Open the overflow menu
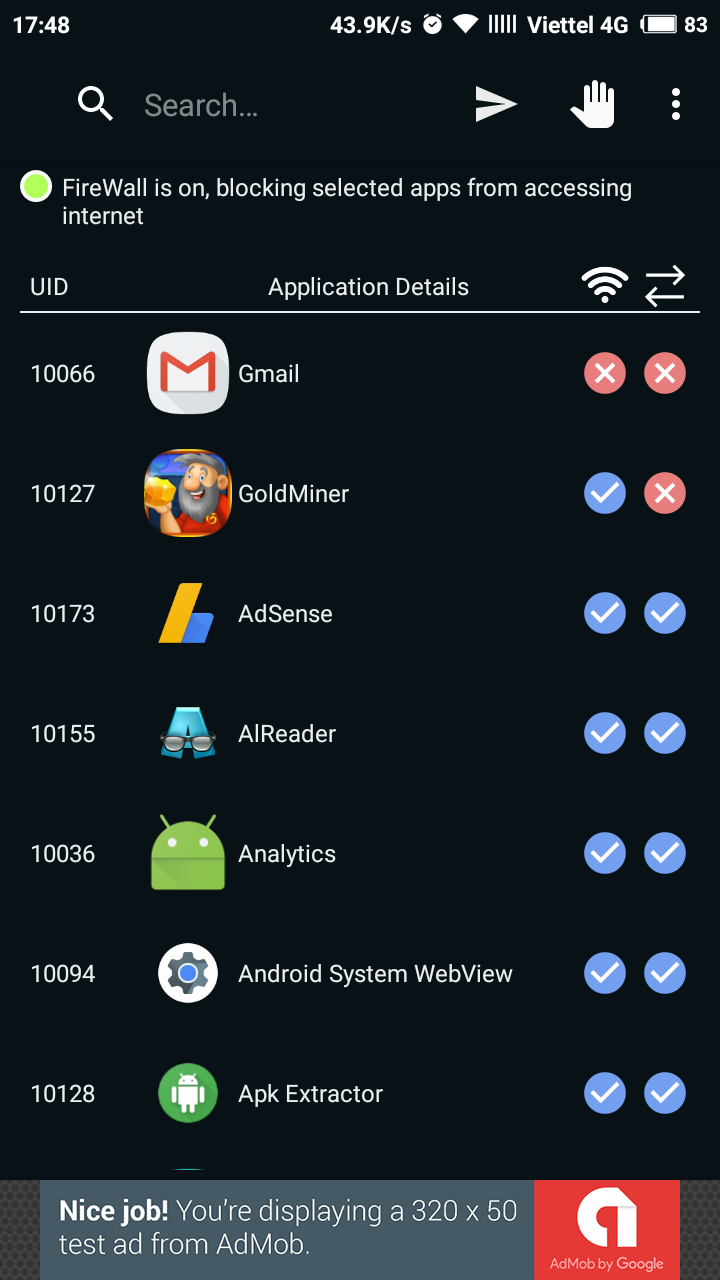Image resolution: width=720 pixels, height=1280 pixels. (x=676, y=104)
